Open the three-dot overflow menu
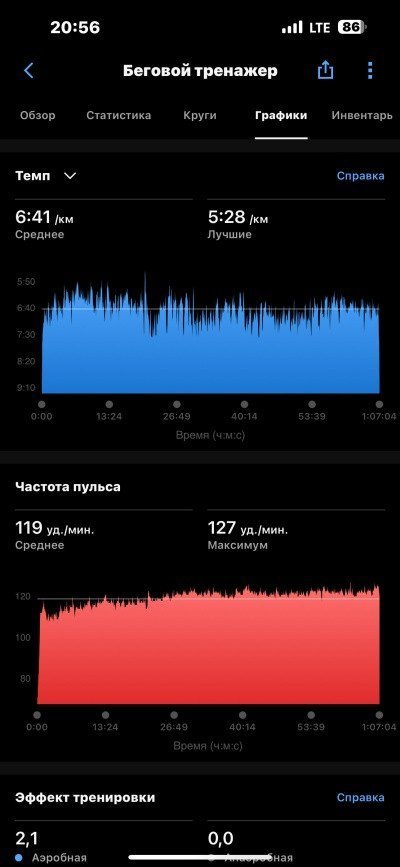 (x=370, y=71)
